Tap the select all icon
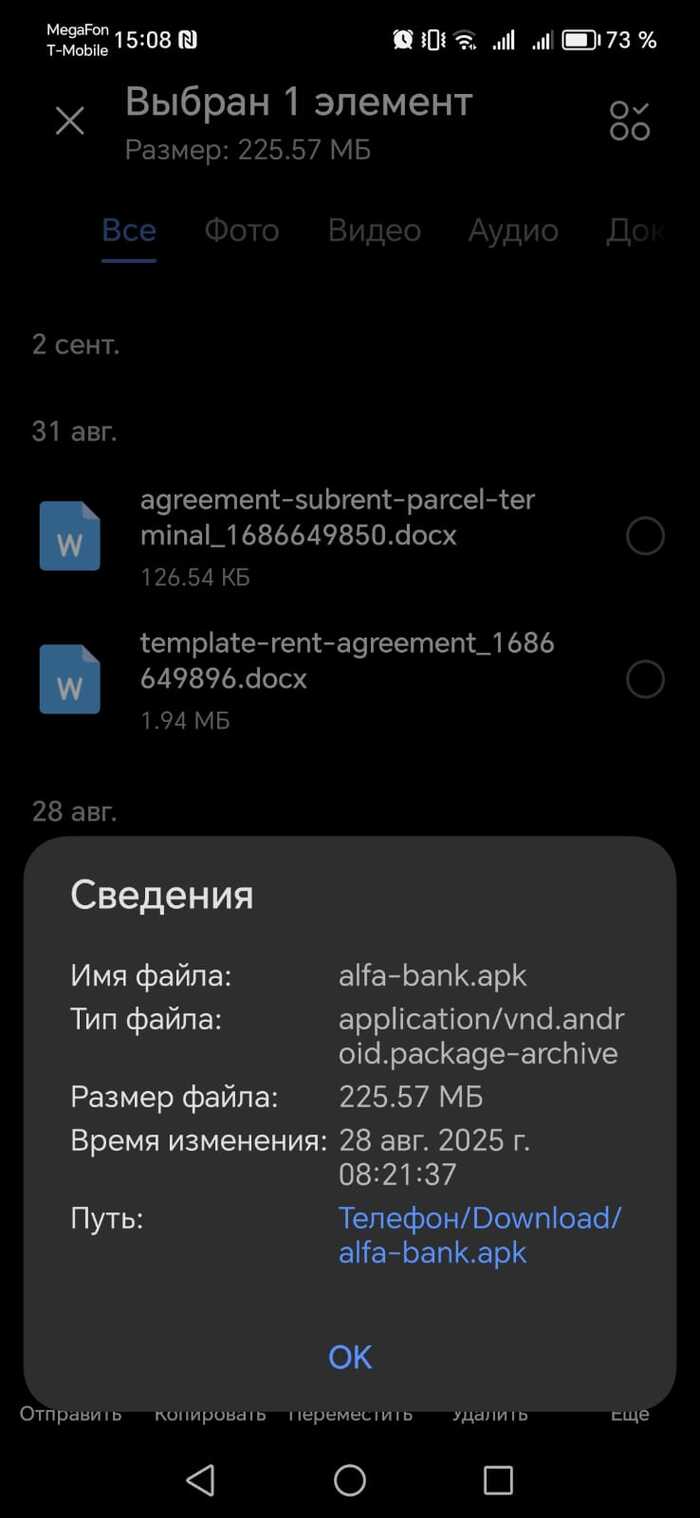The height and width of the screenshot is (1518, 700). point(629,121)
